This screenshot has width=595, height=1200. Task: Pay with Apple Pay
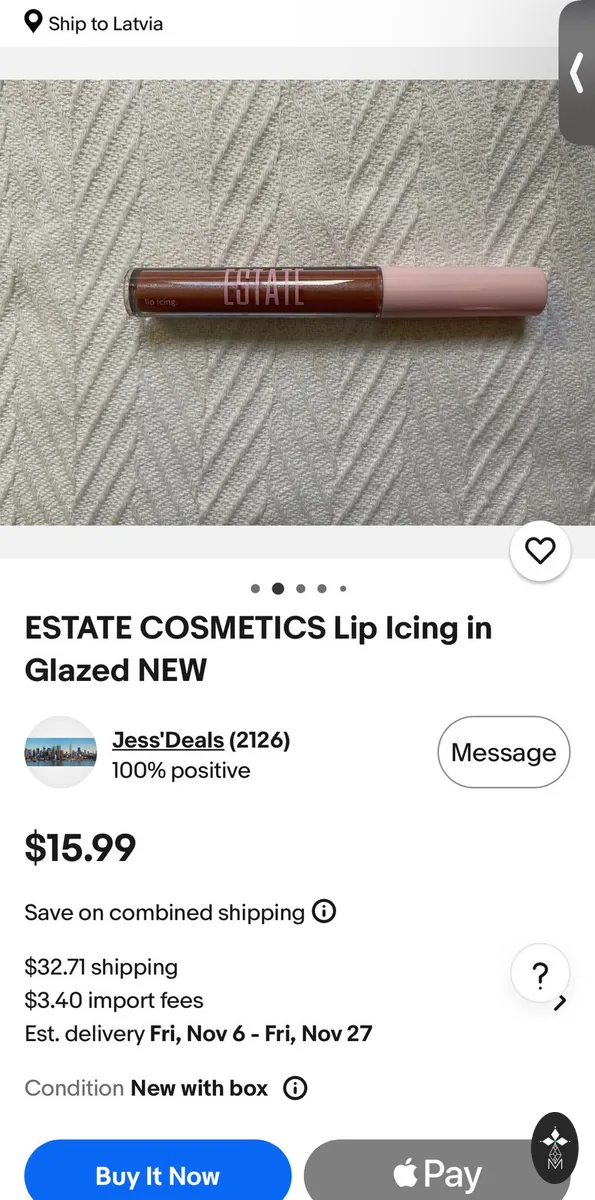coord(437,1172)
